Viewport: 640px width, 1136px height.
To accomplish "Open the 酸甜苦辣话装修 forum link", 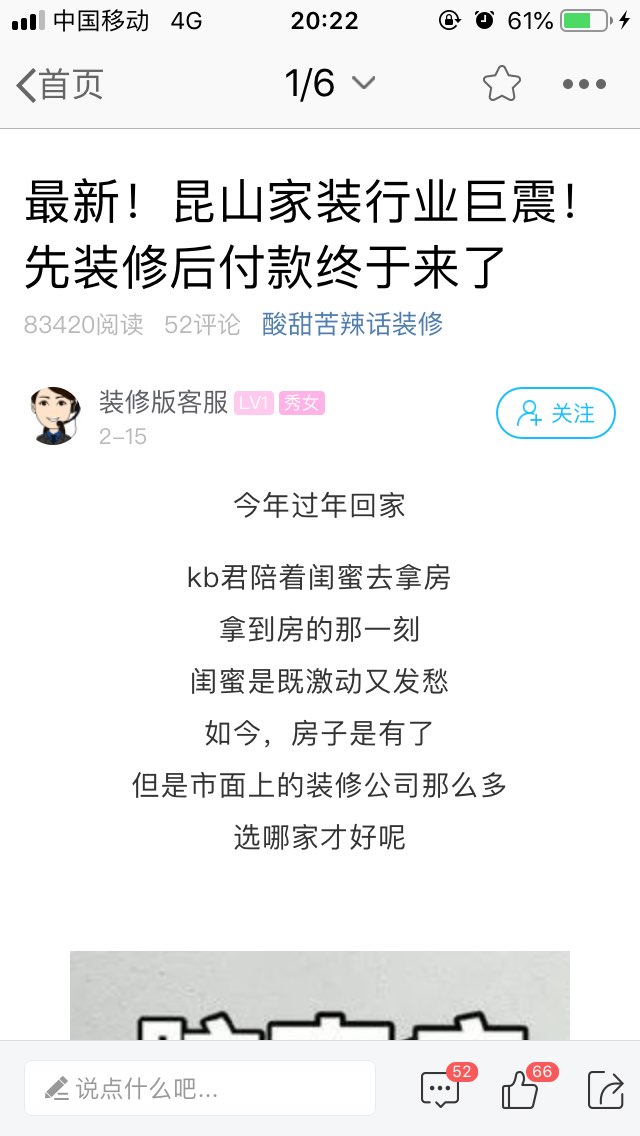I will (352, 324).
